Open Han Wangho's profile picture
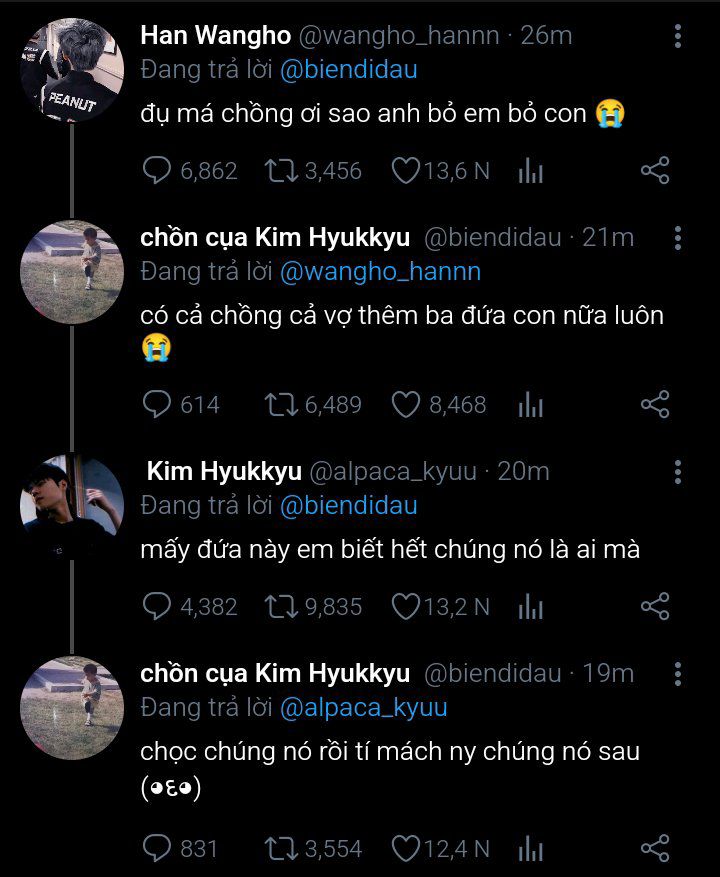The height and width of the screenshot is (877, 720). [72, 71]
